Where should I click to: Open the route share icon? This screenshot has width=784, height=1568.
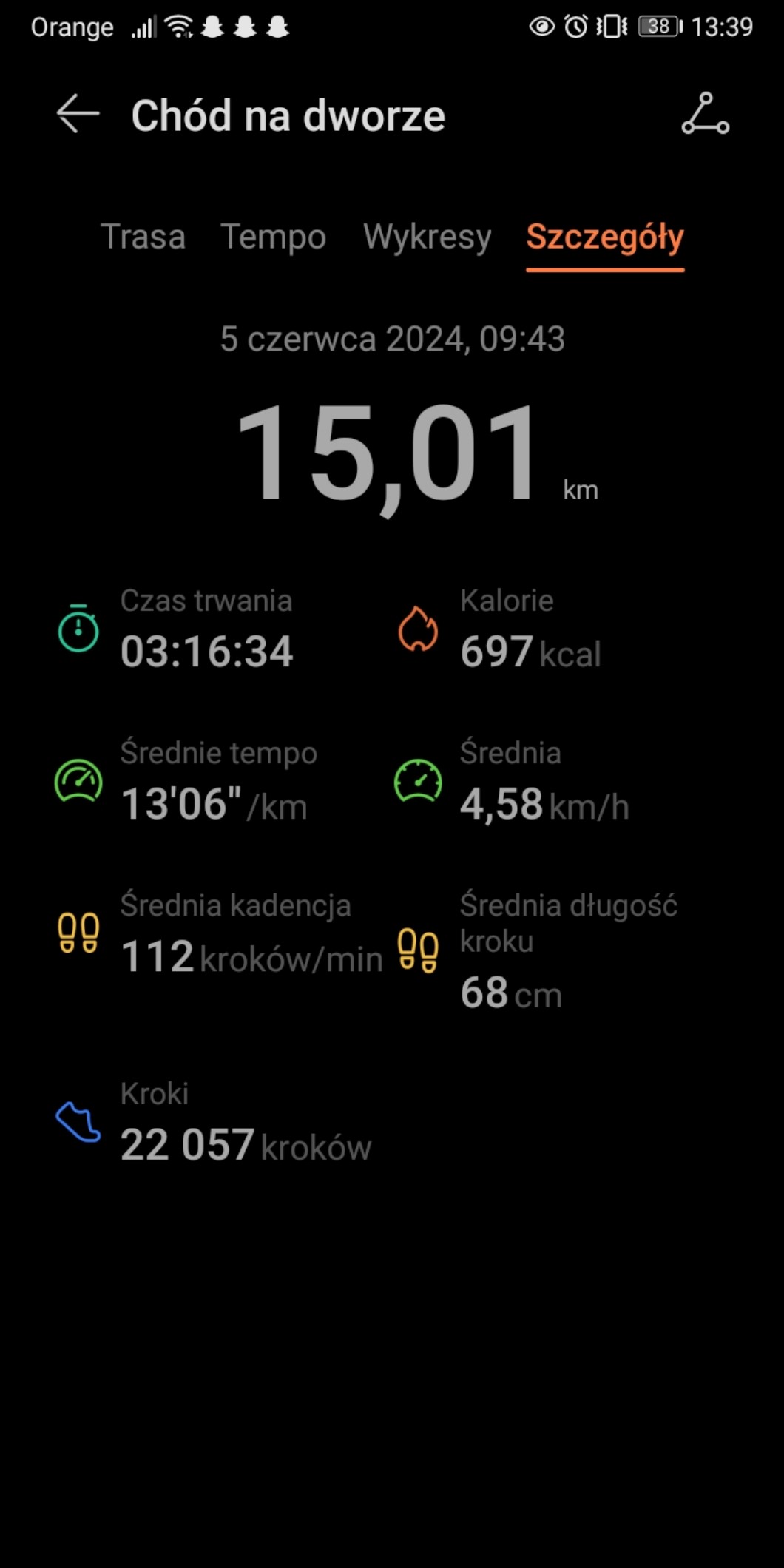tap(705, 115)
